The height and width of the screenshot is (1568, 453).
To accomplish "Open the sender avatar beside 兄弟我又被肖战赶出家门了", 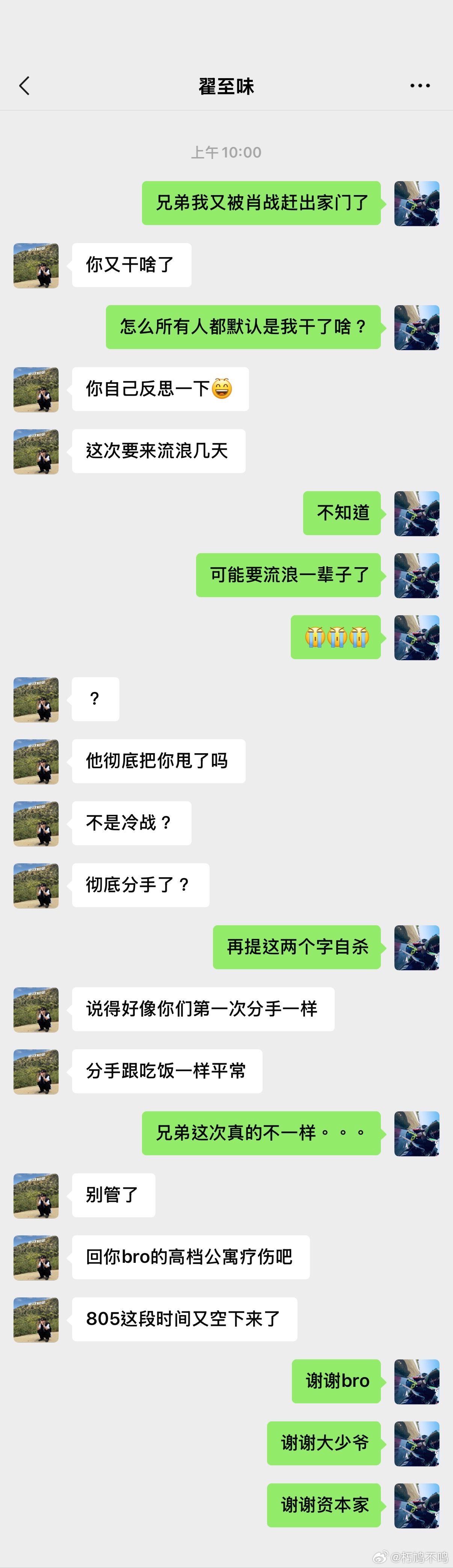I will [417, 203].
